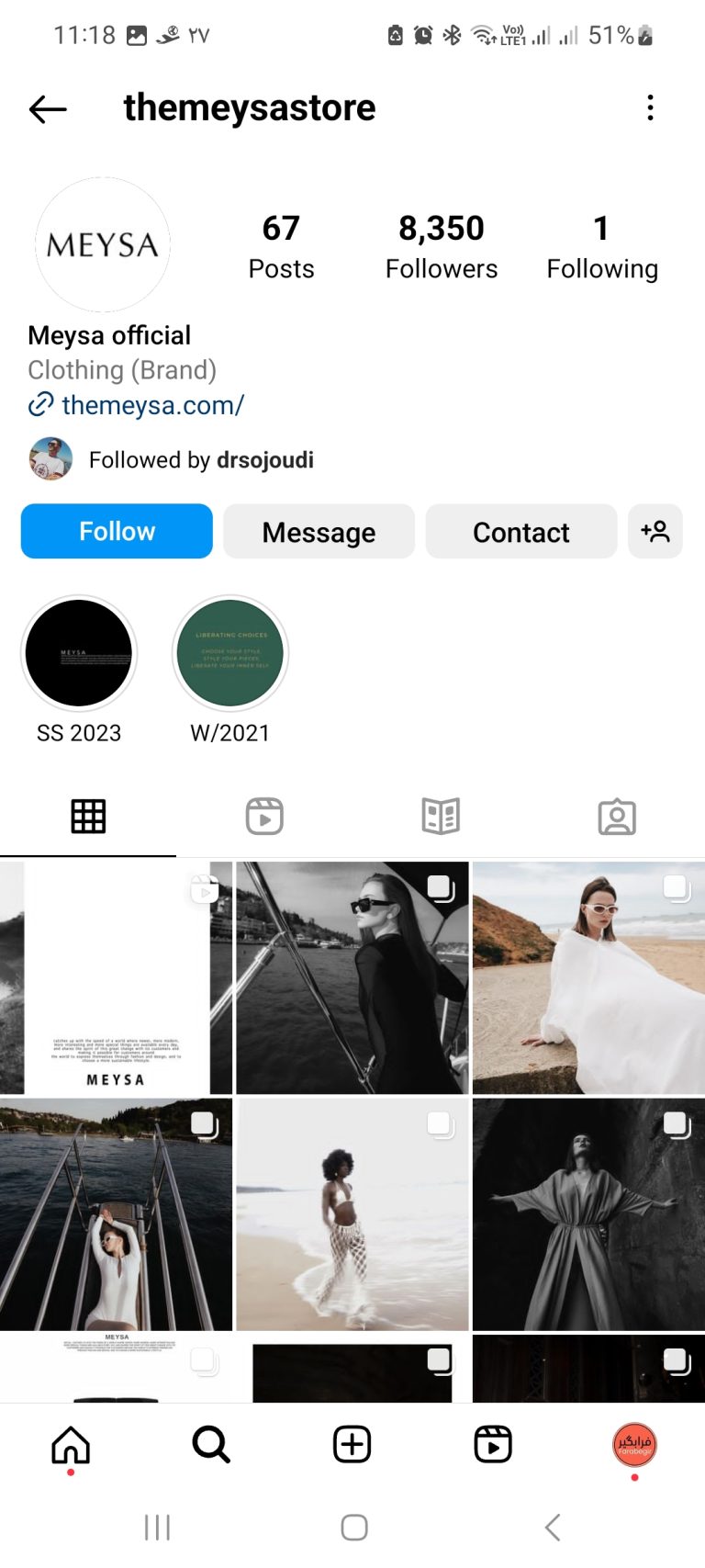Go back using the arrow
The width and height of the screenshot is (705, 1568).
tap(48, 109)
